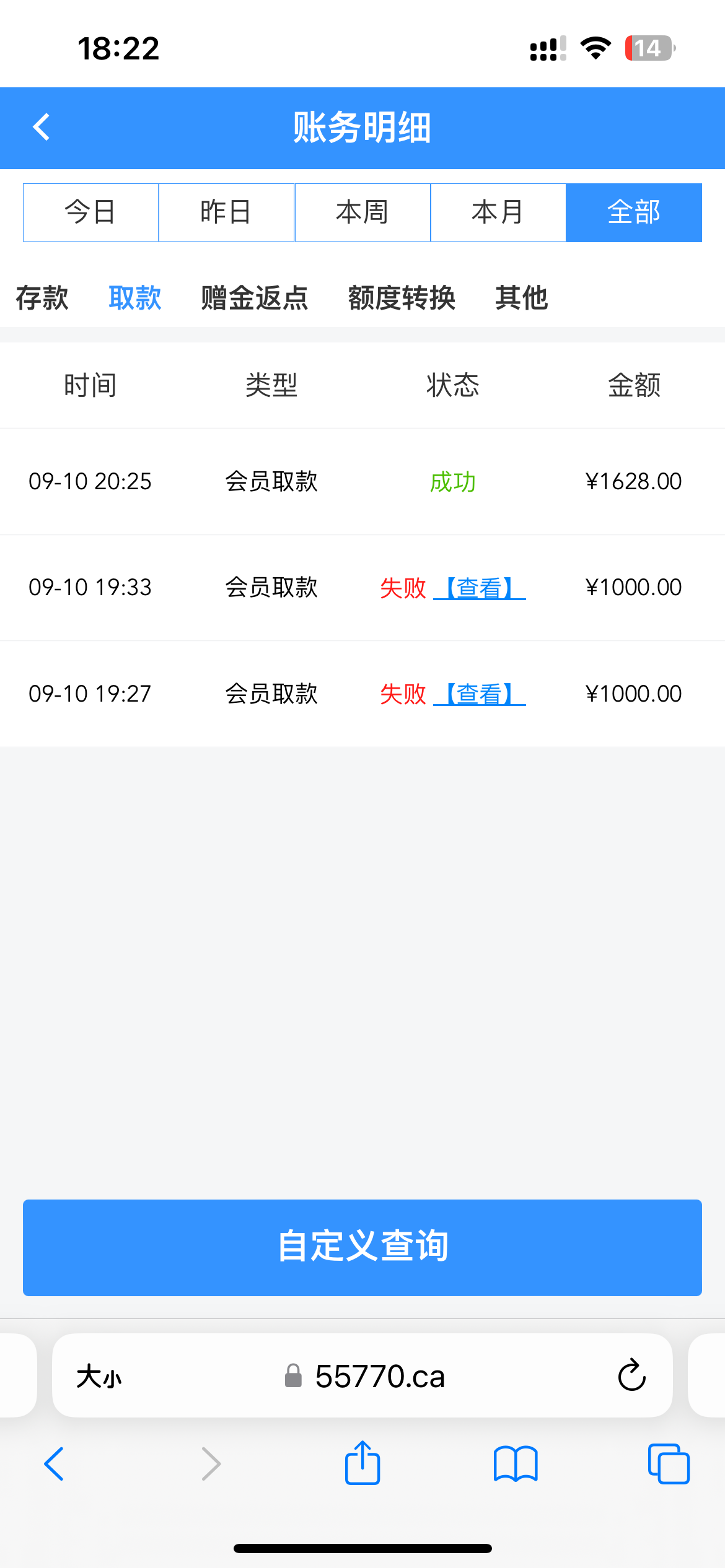Go back from the 账务明细 page
Viewport: 725px width, 1568px height.
click(x=42, y=128)
